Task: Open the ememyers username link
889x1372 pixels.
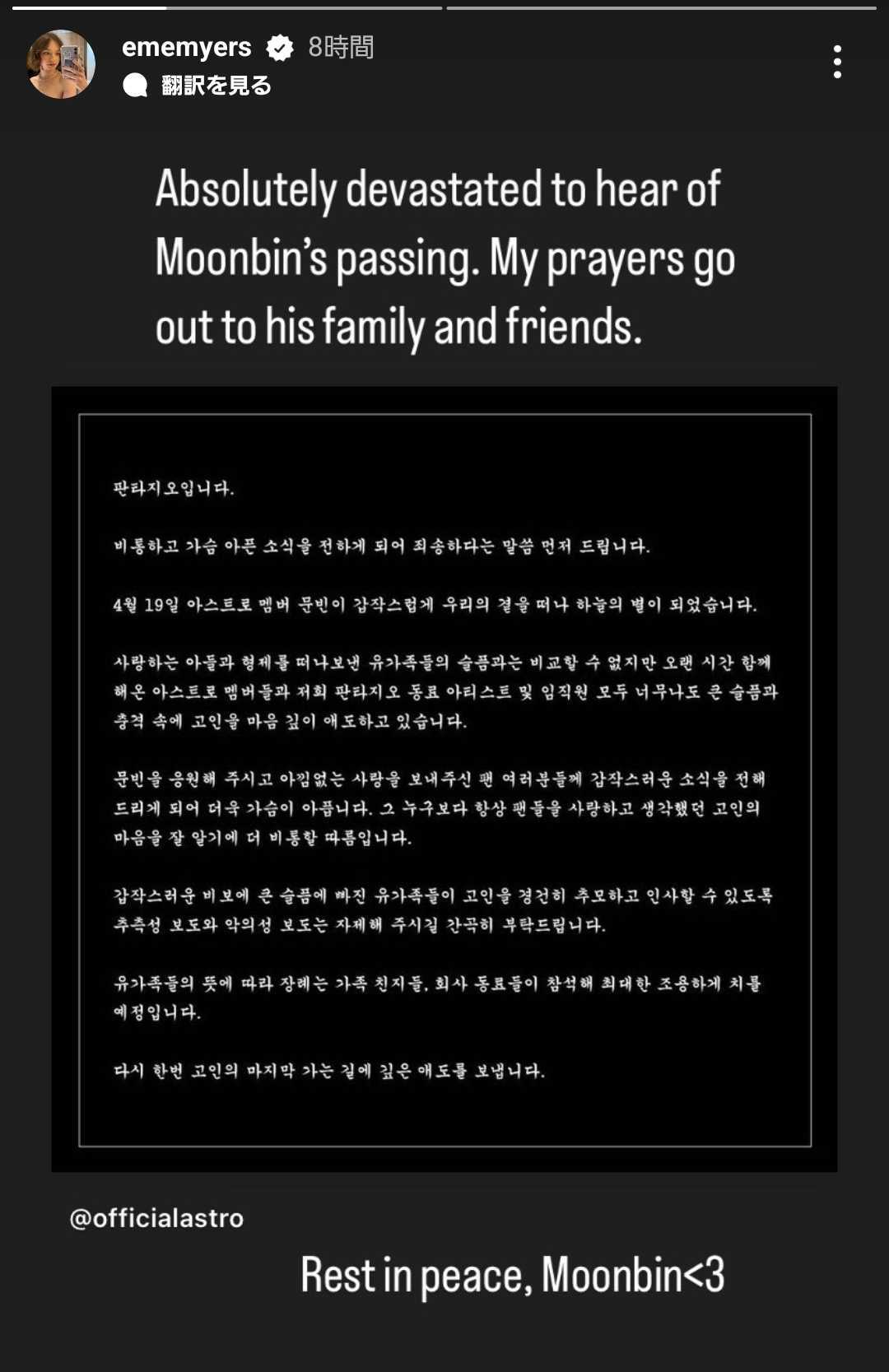Action: tap(187, 48)
